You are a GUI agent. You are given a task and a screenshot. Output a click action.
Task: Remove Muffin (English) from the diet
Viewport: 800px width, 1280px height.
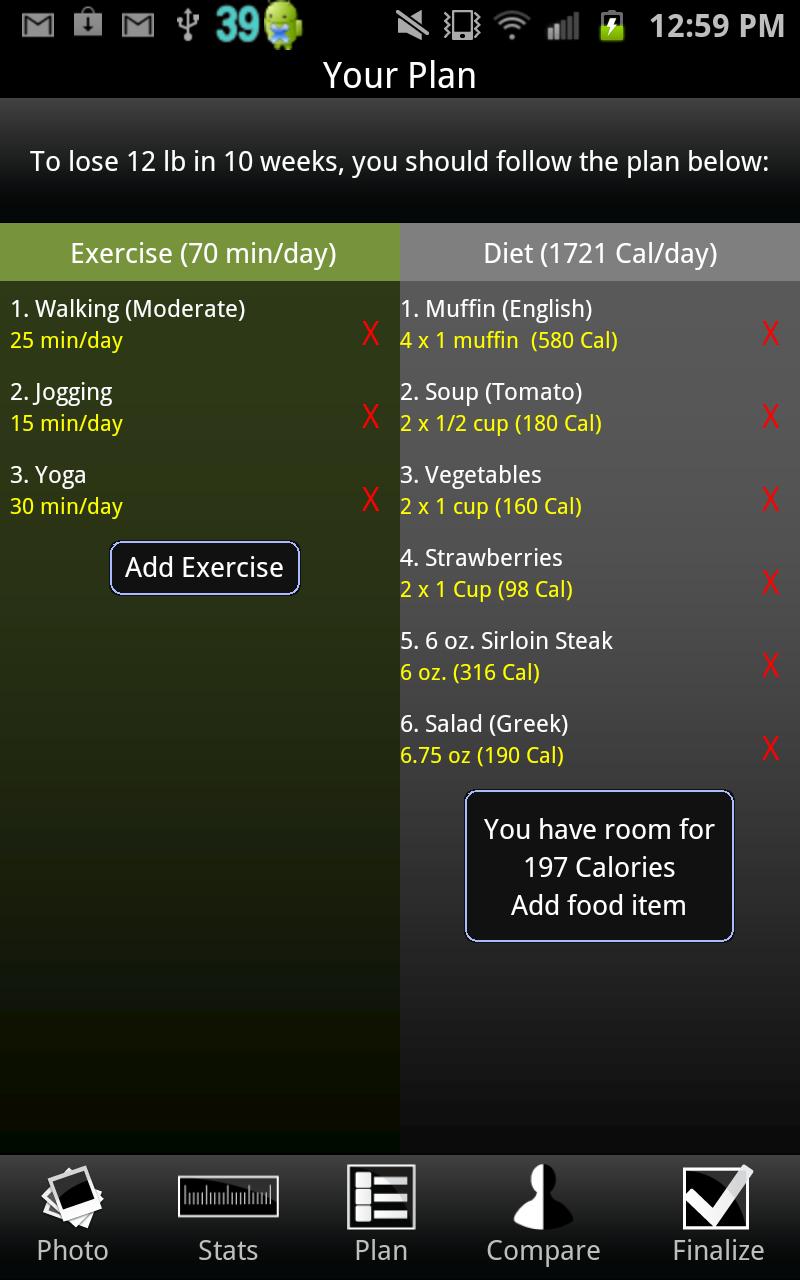(x=770, y=333)
